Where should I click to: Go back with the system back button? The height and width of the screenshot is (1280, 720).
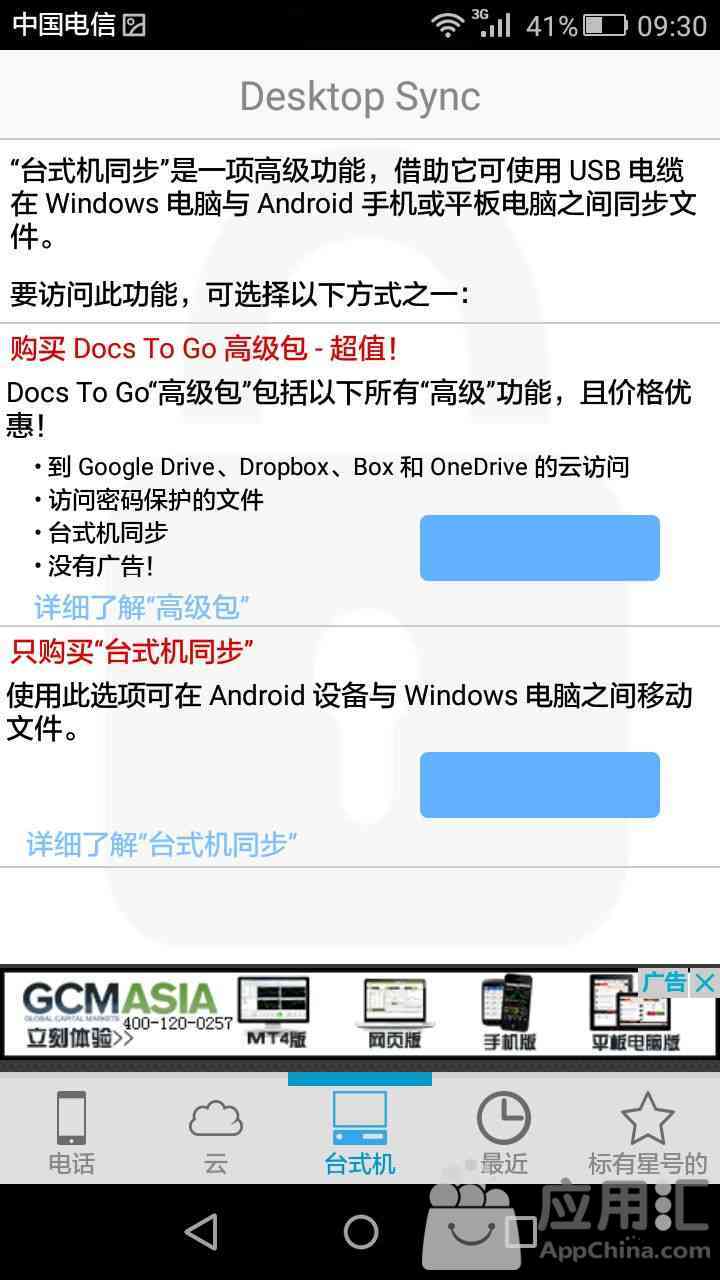201,1232
